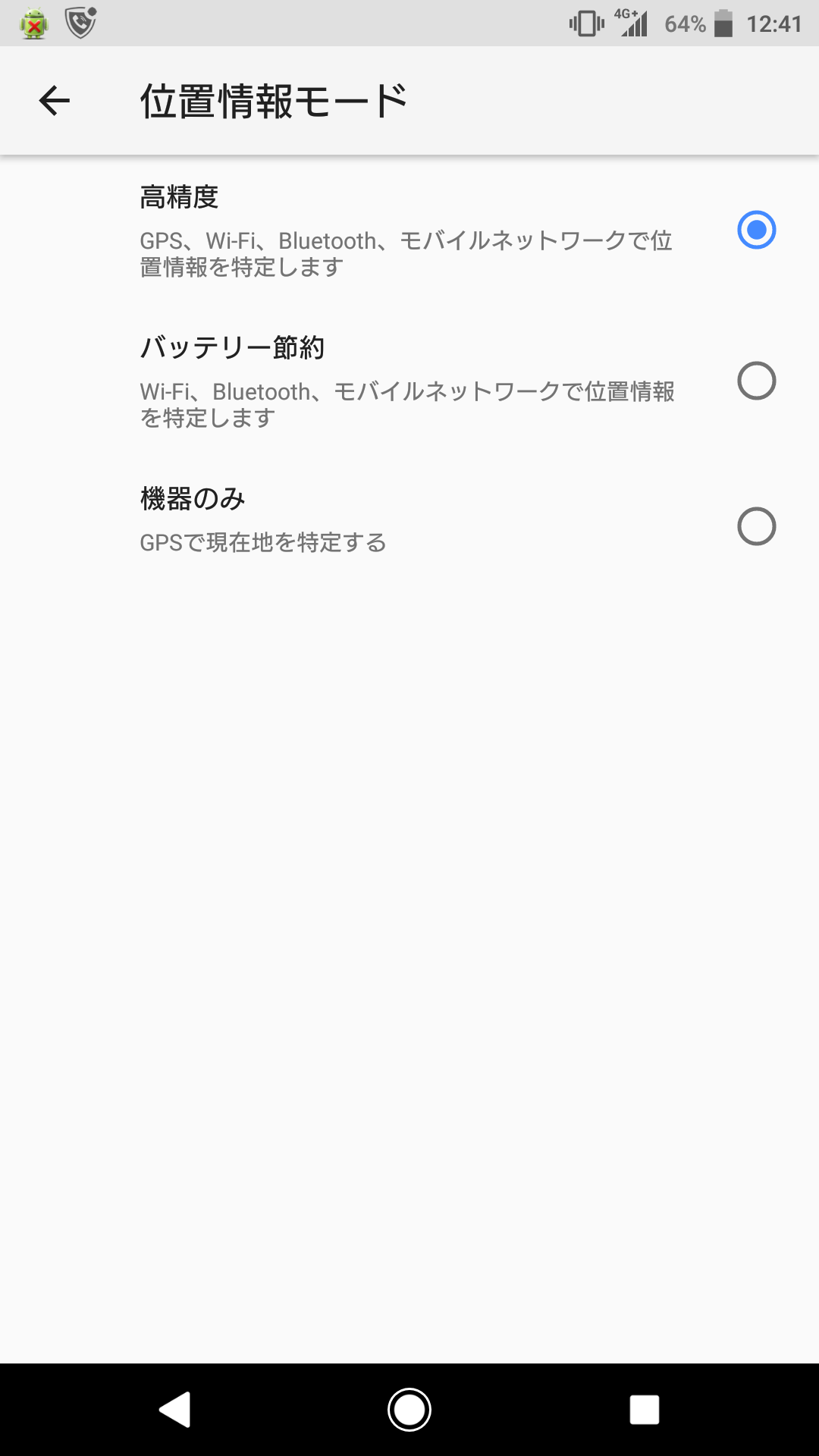Switch to 機器のみ GPS mode

tap(756, 526)
